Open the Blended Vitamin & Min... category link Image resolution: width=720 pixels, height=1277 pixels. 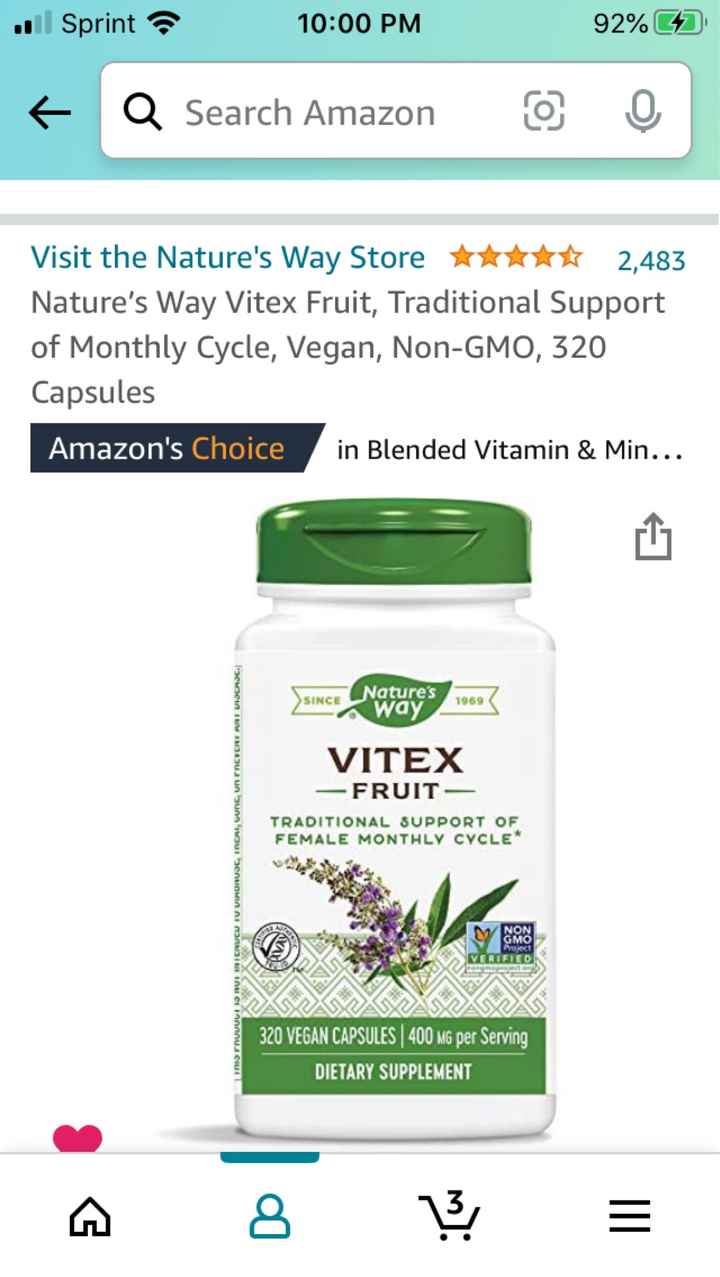pyautogui.click(x=509, y=450)
